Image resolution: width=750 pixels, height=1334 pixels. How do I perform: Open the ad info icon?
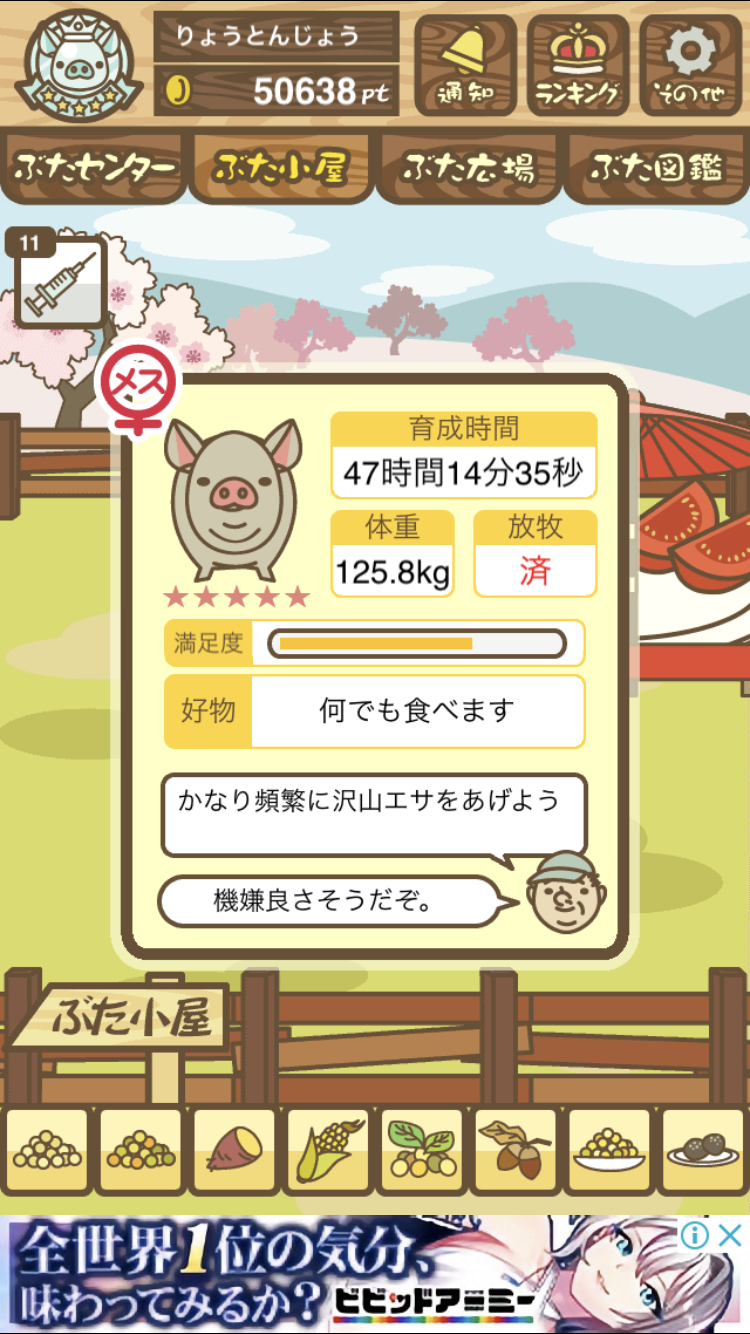(695, 1235)
